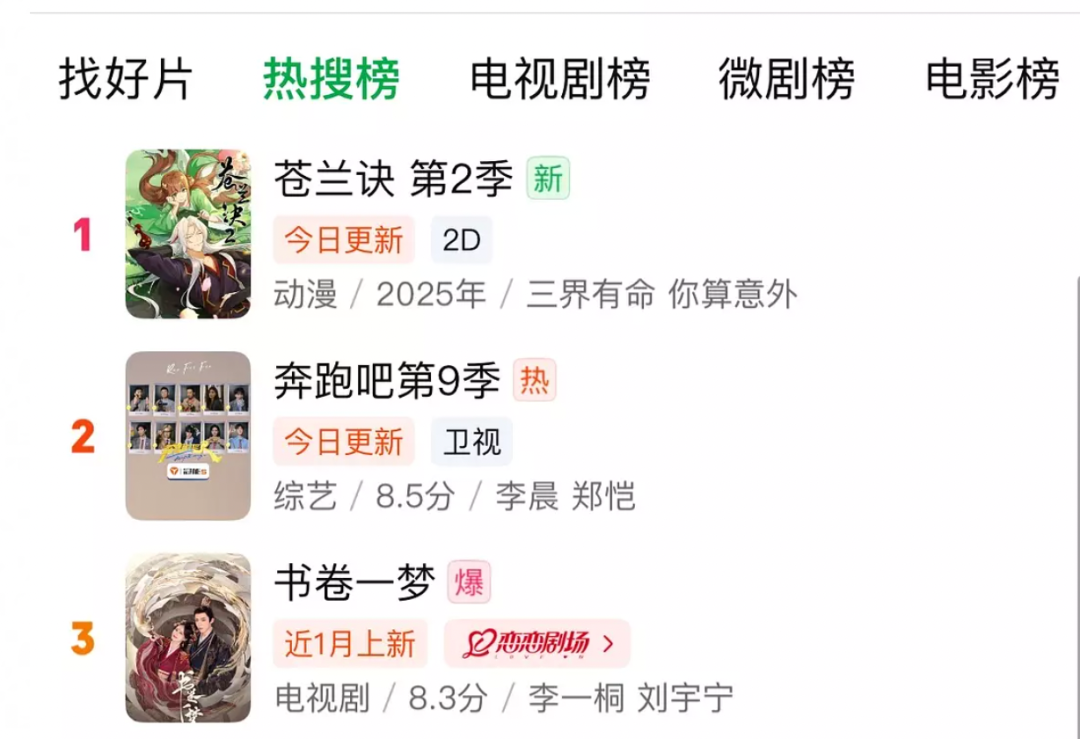Go to the 电影榜 tab
This screenshot has width=1080, height=739.
pyautogui.click(x=992, y=79)
